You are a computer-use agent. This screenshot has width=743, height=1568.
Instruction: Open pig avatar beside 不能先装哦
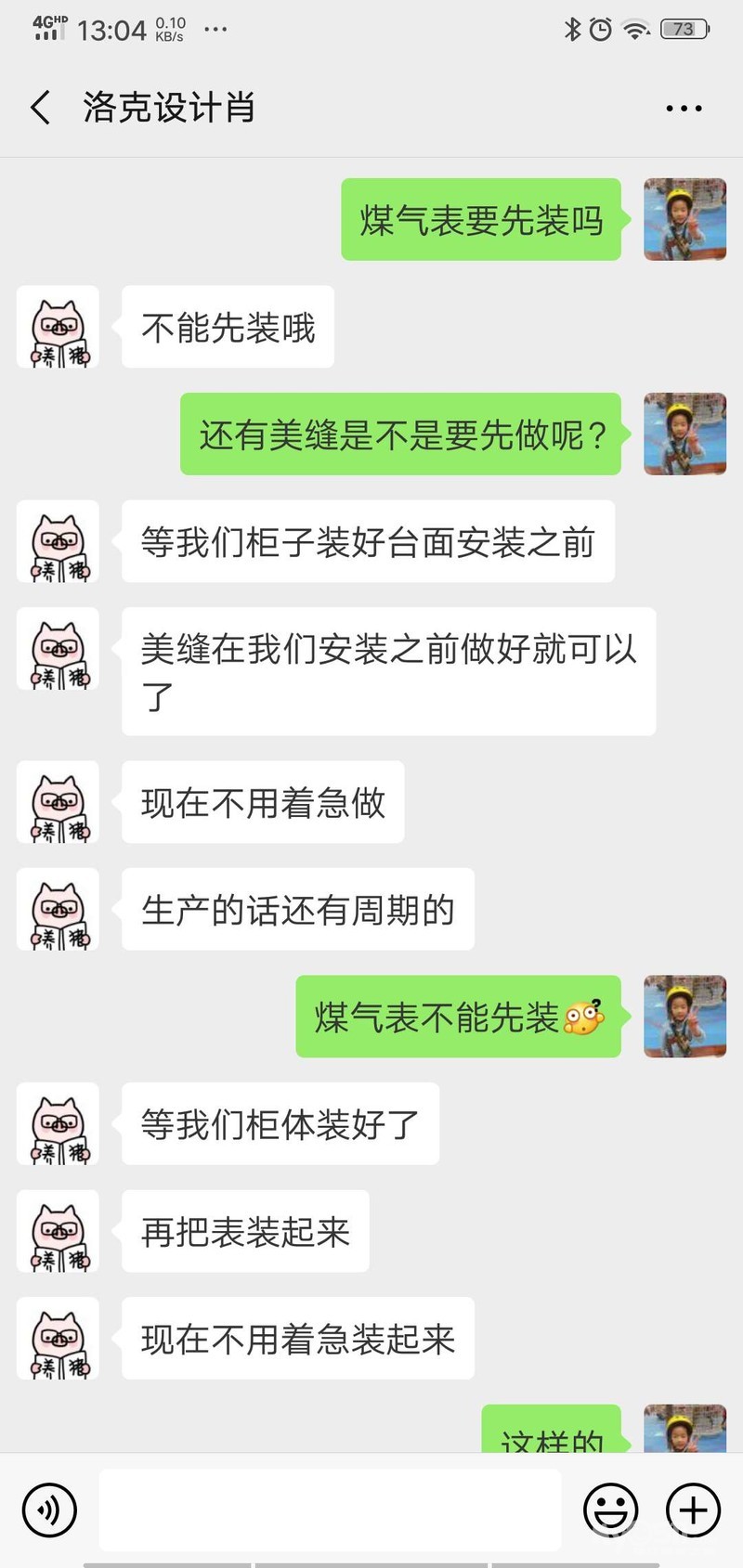tap(58, 327)
